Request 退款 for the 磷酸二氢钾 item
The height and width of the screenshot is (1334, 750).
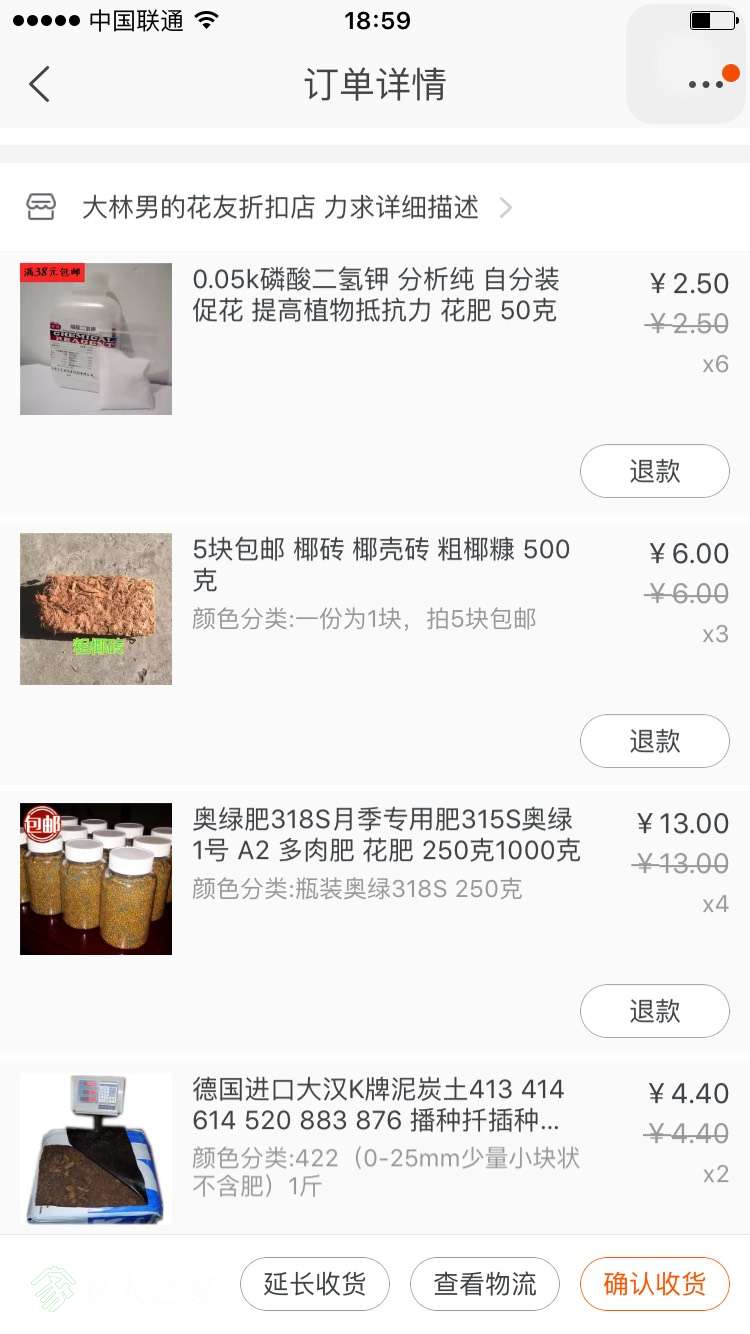point(654,471)
